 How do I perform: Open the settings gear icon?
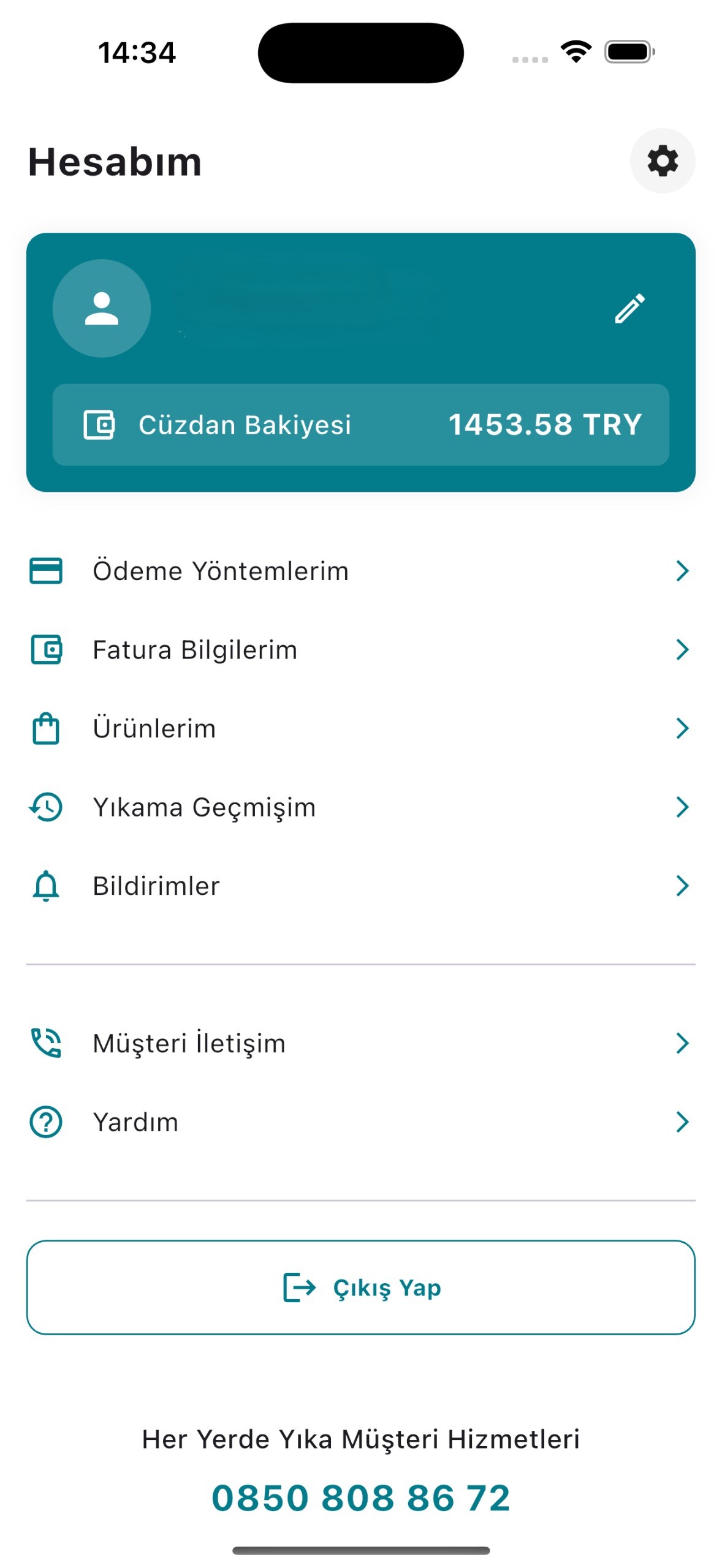tap(662, 161)
